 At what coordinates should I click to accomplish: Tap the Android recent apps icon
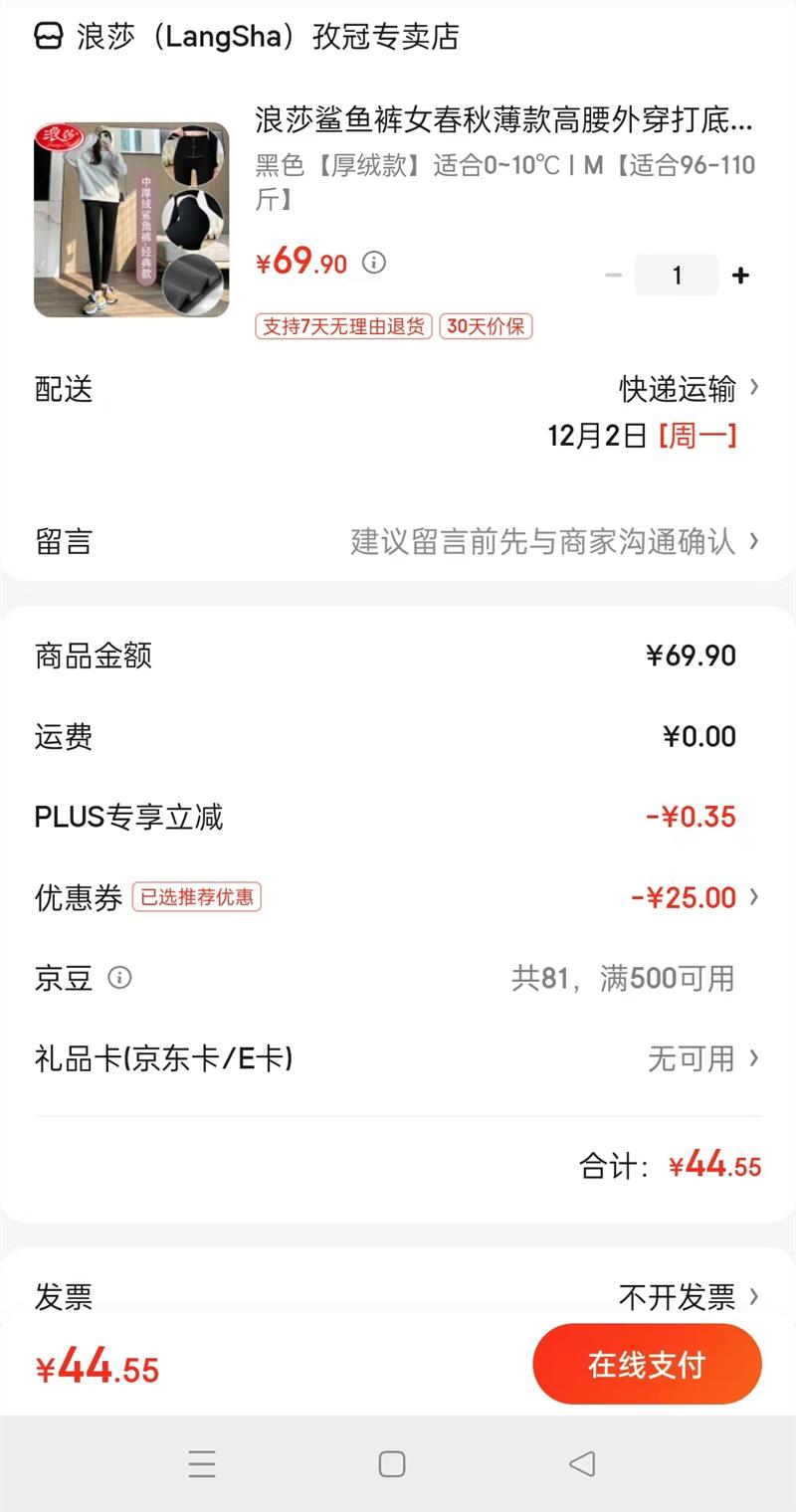click(x=202, y=1463)
